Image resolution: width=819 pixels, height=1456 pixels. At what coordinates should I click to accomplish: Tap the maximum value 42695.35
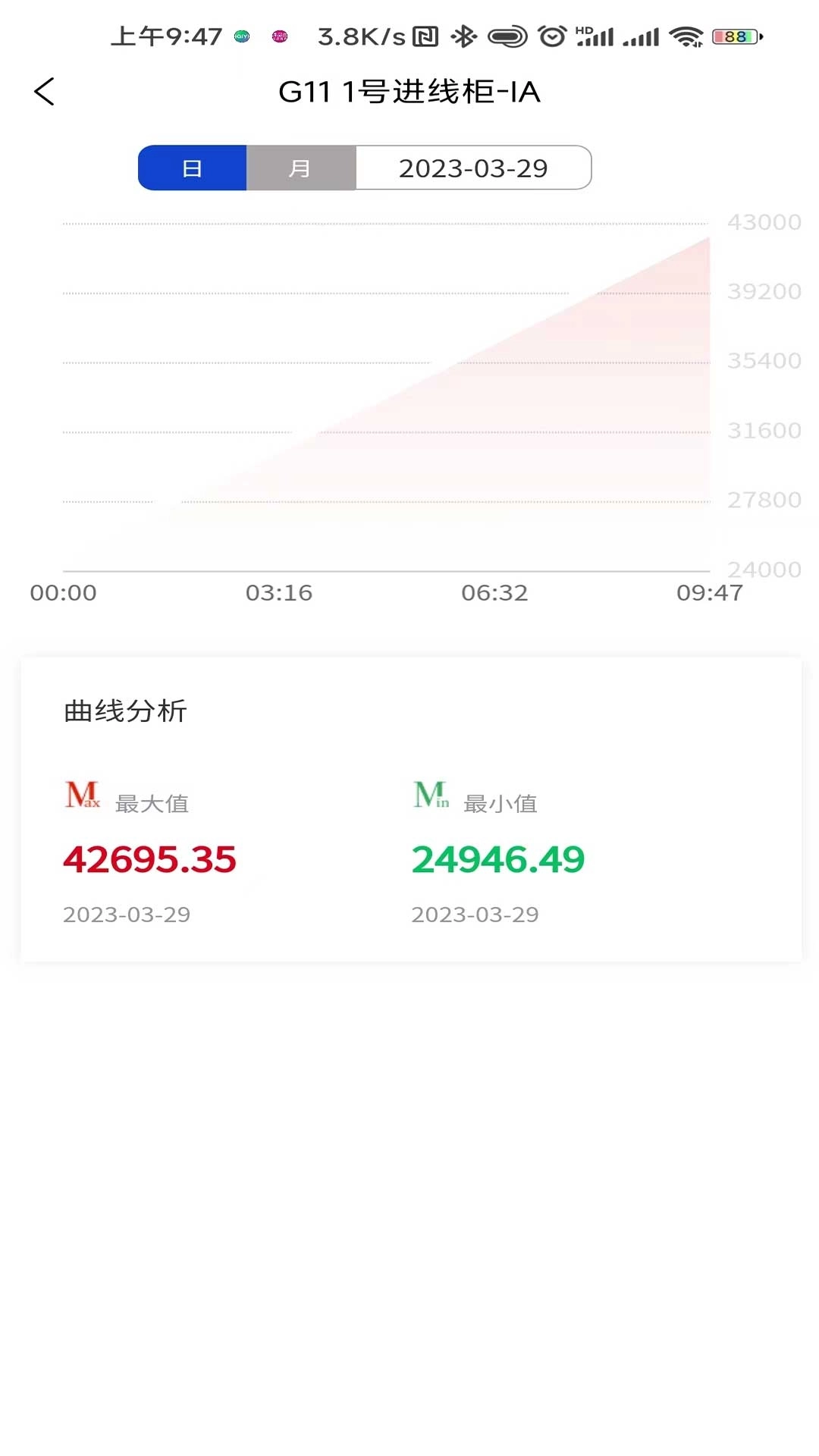point(149,859)
